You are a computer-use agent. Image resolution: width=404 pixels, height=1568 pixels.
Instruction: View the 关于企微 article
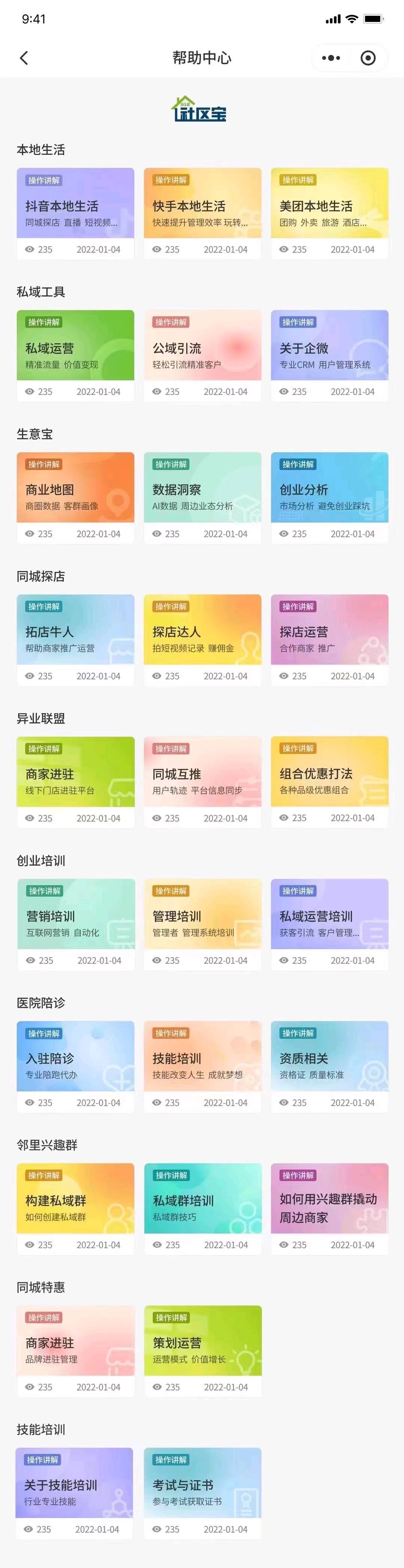pyautogui.click(x=329, y=356)
